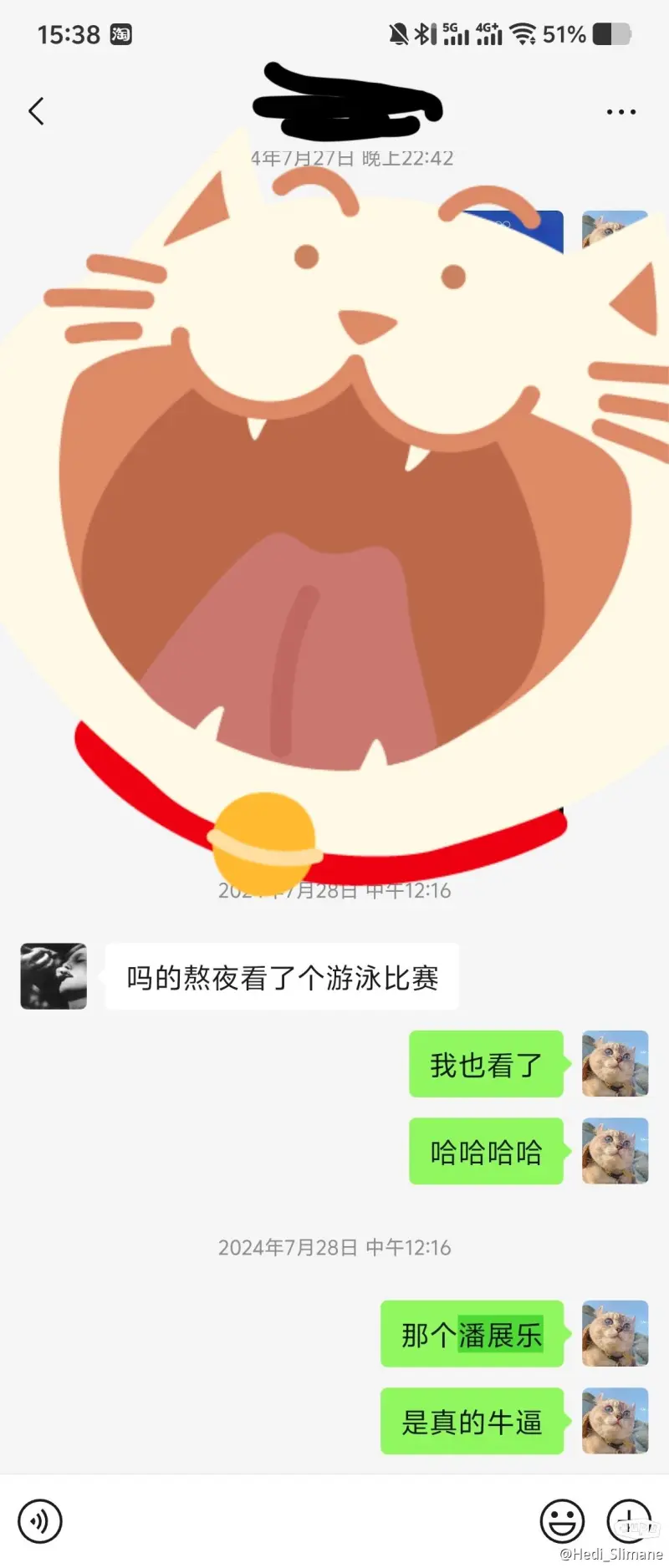Tap the avatar beside 是真的牛逼

[615, 1421]
